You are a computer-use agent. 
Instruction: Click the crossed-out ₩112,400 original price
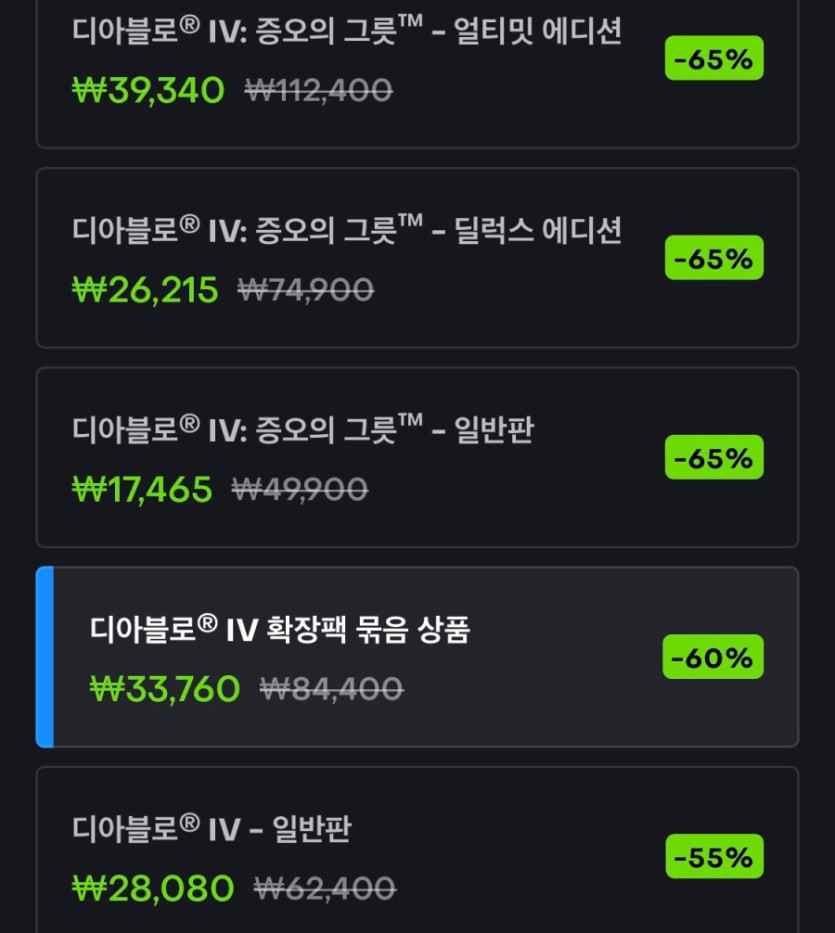tap(317, 90)
